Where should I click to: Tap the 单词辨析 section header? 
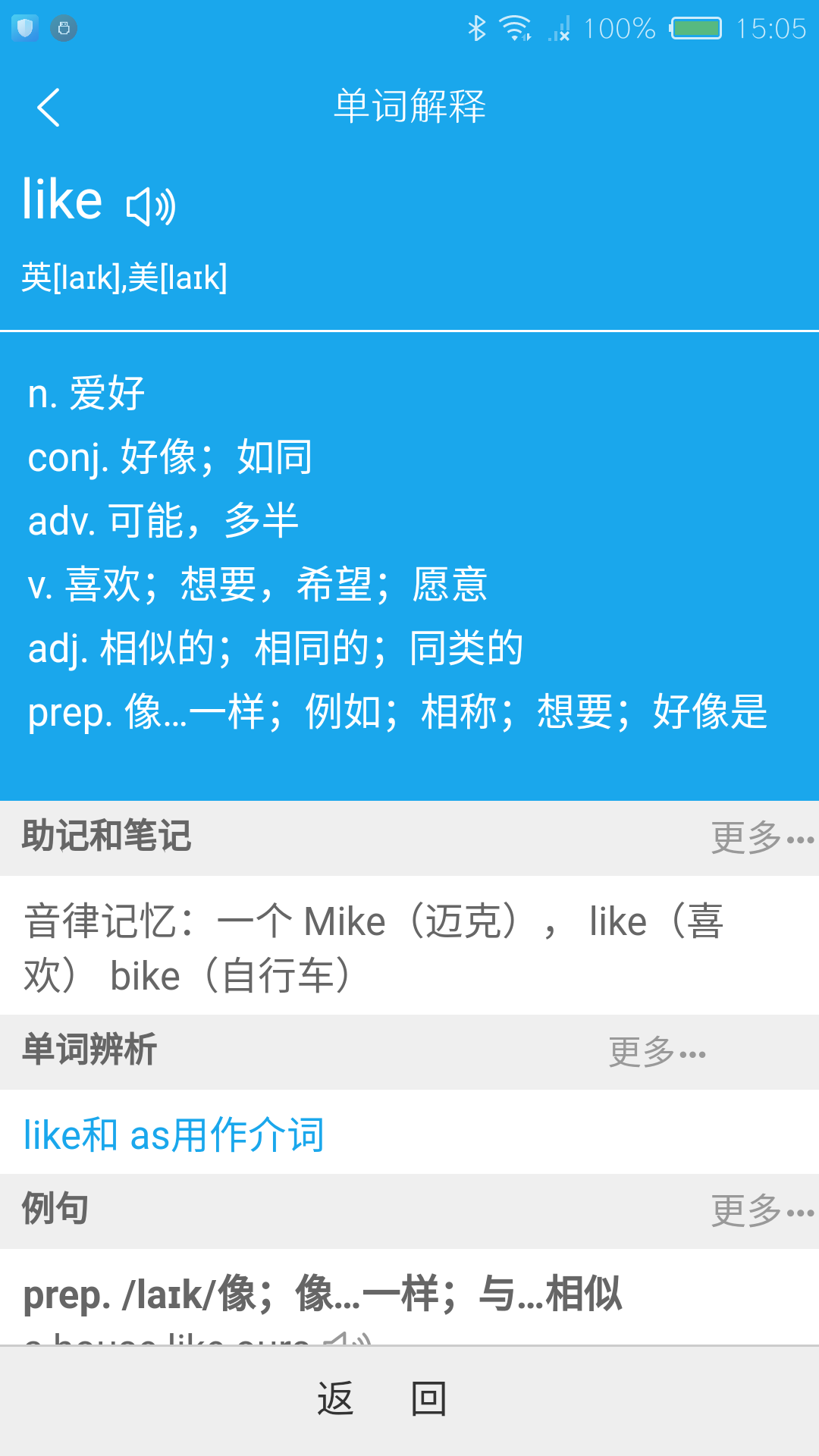tap(88, 1052)
